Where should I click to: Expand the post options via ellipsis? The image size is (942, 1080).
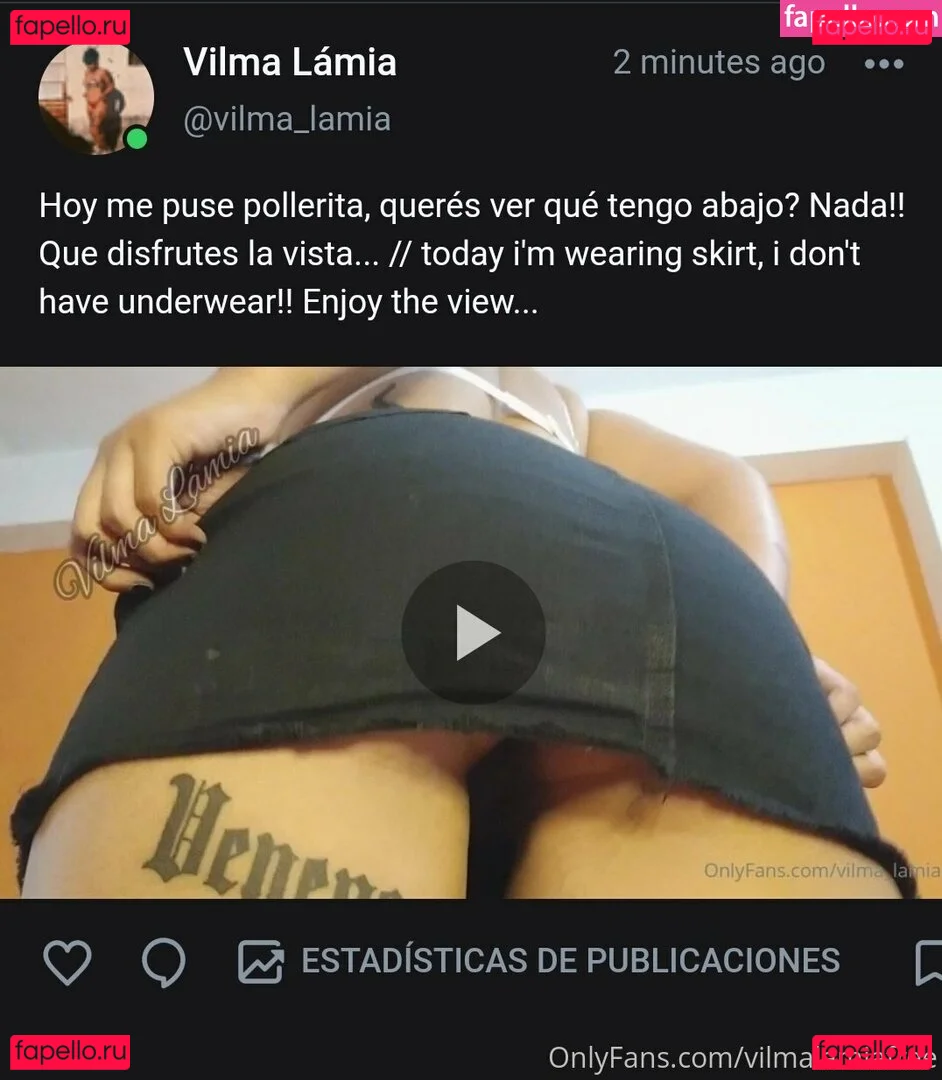884,65
